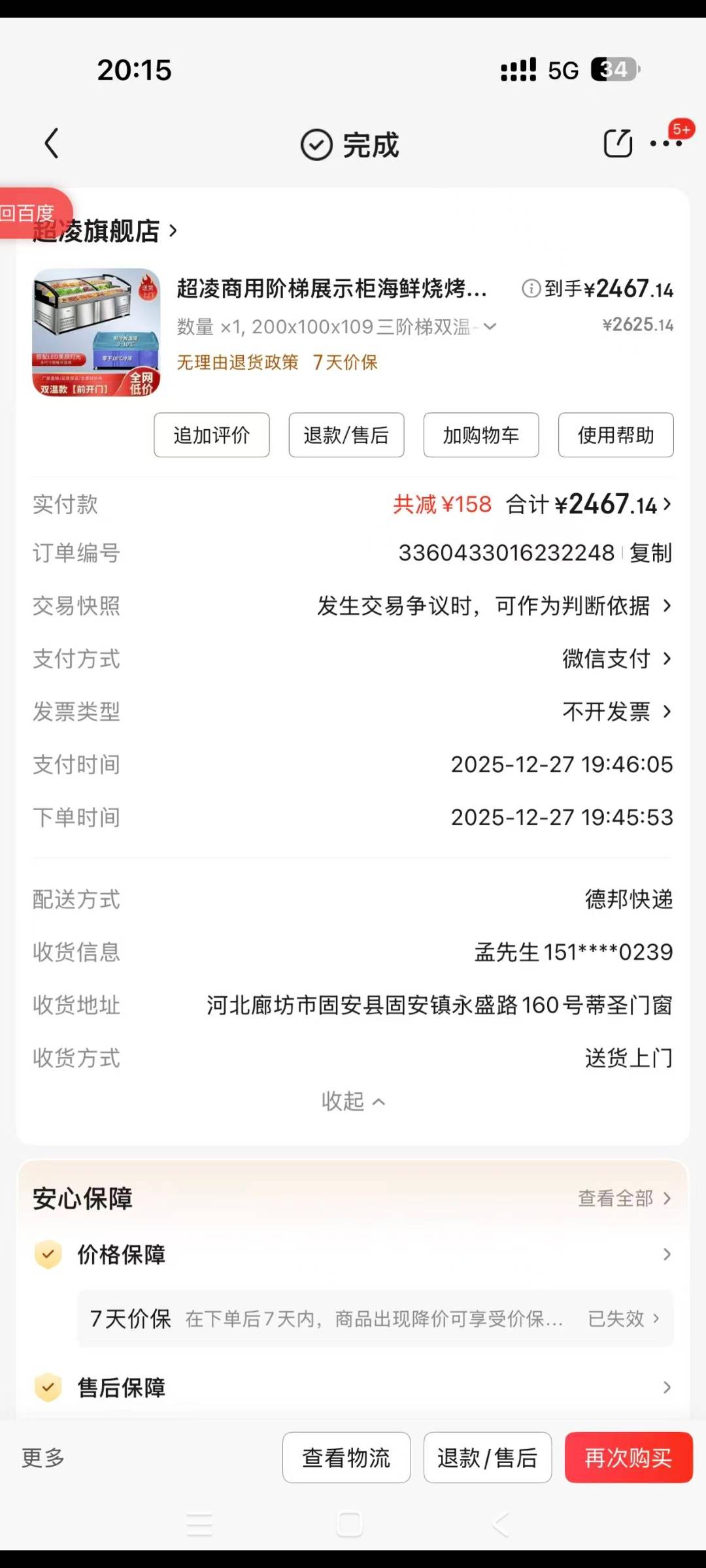Tap 追加评价 to add a review
The width and height of the screenshot is (706, 1568).
(211, 435)
